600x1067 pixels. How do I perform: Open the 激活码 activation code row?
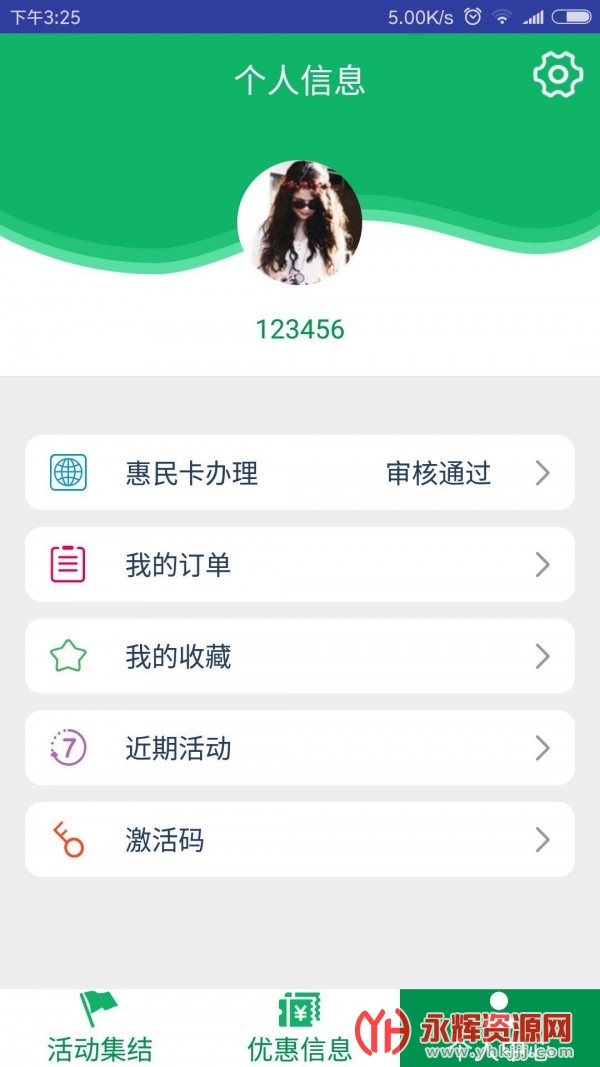(300, 840)
